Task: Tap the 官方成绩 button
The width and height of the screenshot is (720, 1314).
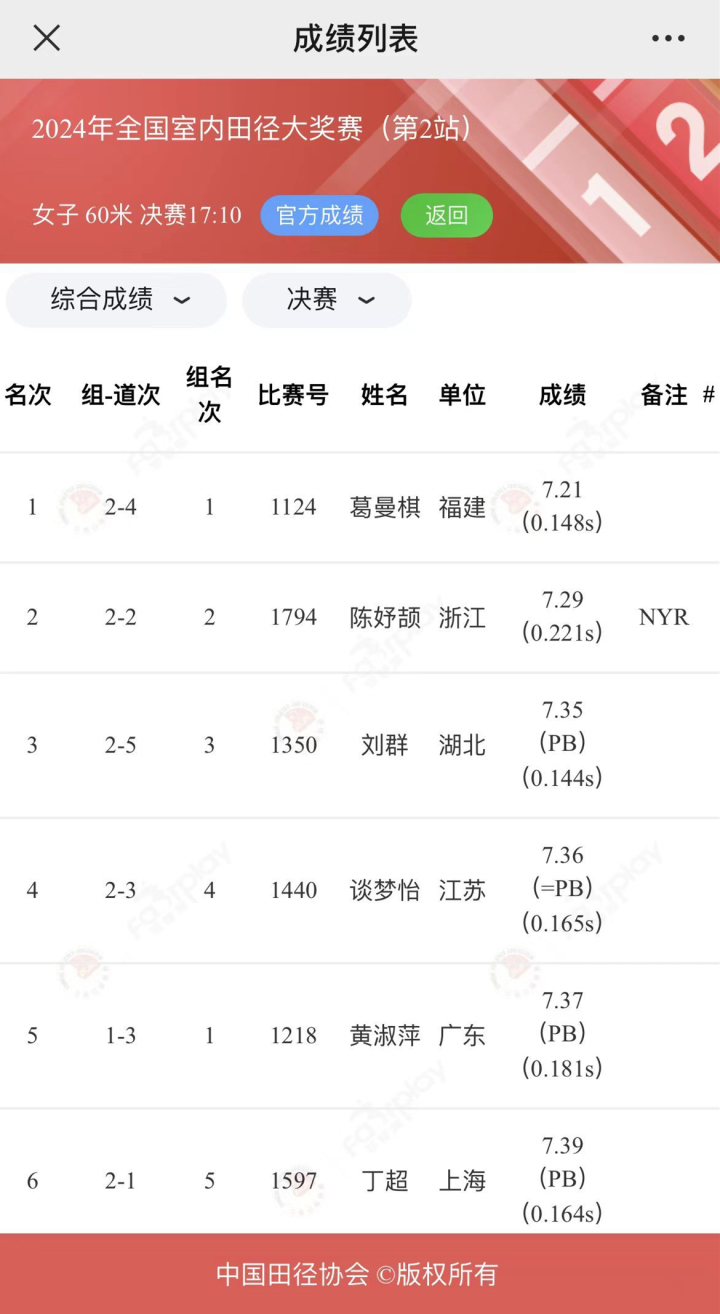Action: pos(319,215)
